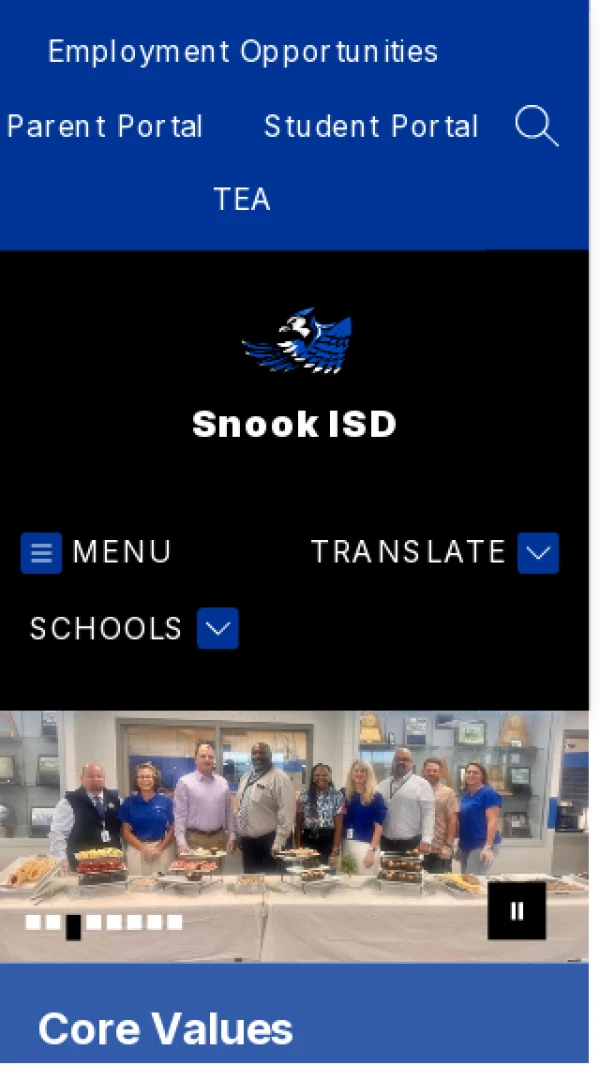
Task: Go to the Parent Portal
Action: tap(105, 127)
